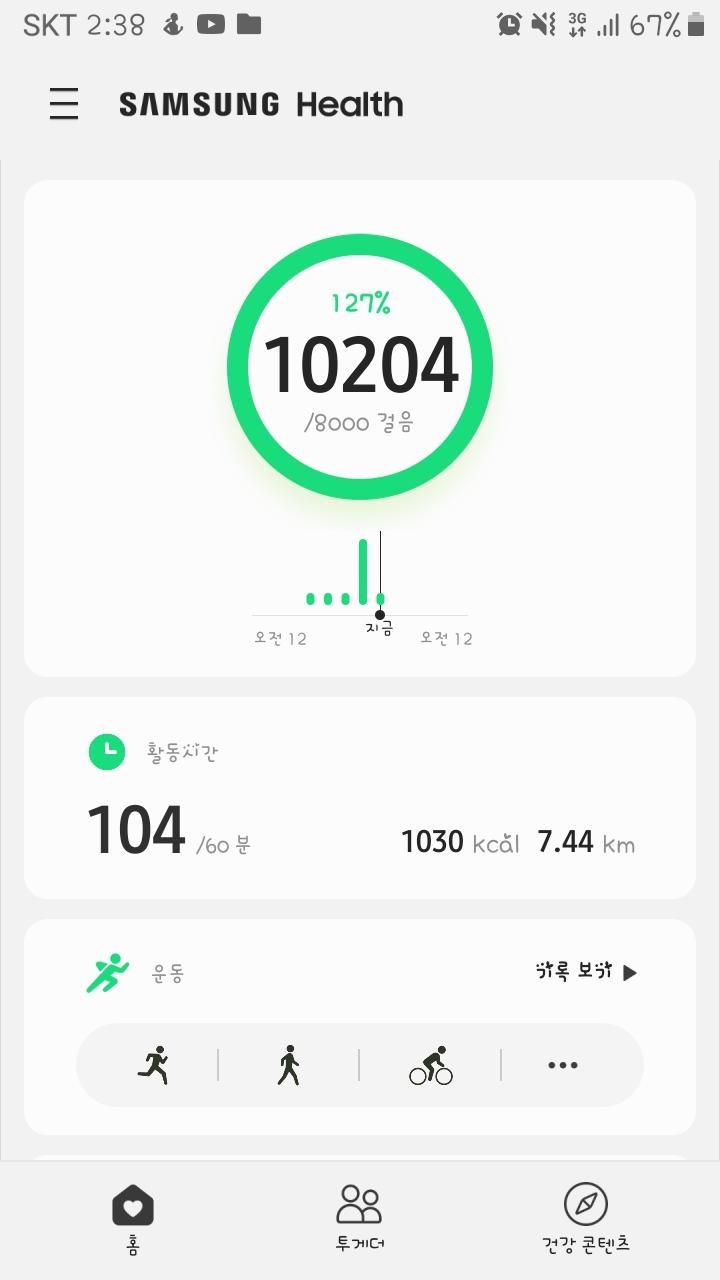The image size is (720, 1280).
Task: Open the hamburger drawer menu
Action: 64,104
